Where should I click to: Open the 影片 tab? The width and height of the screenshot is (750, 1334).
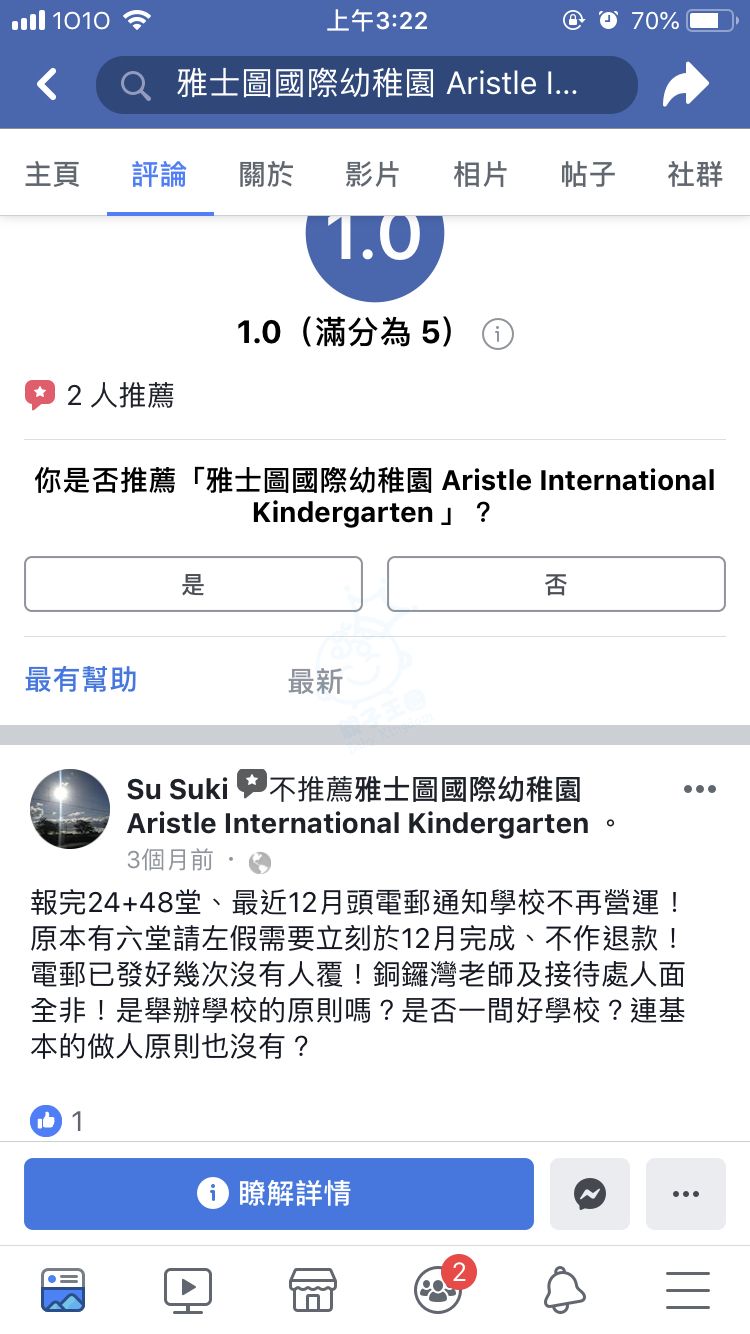click(373, 174)
